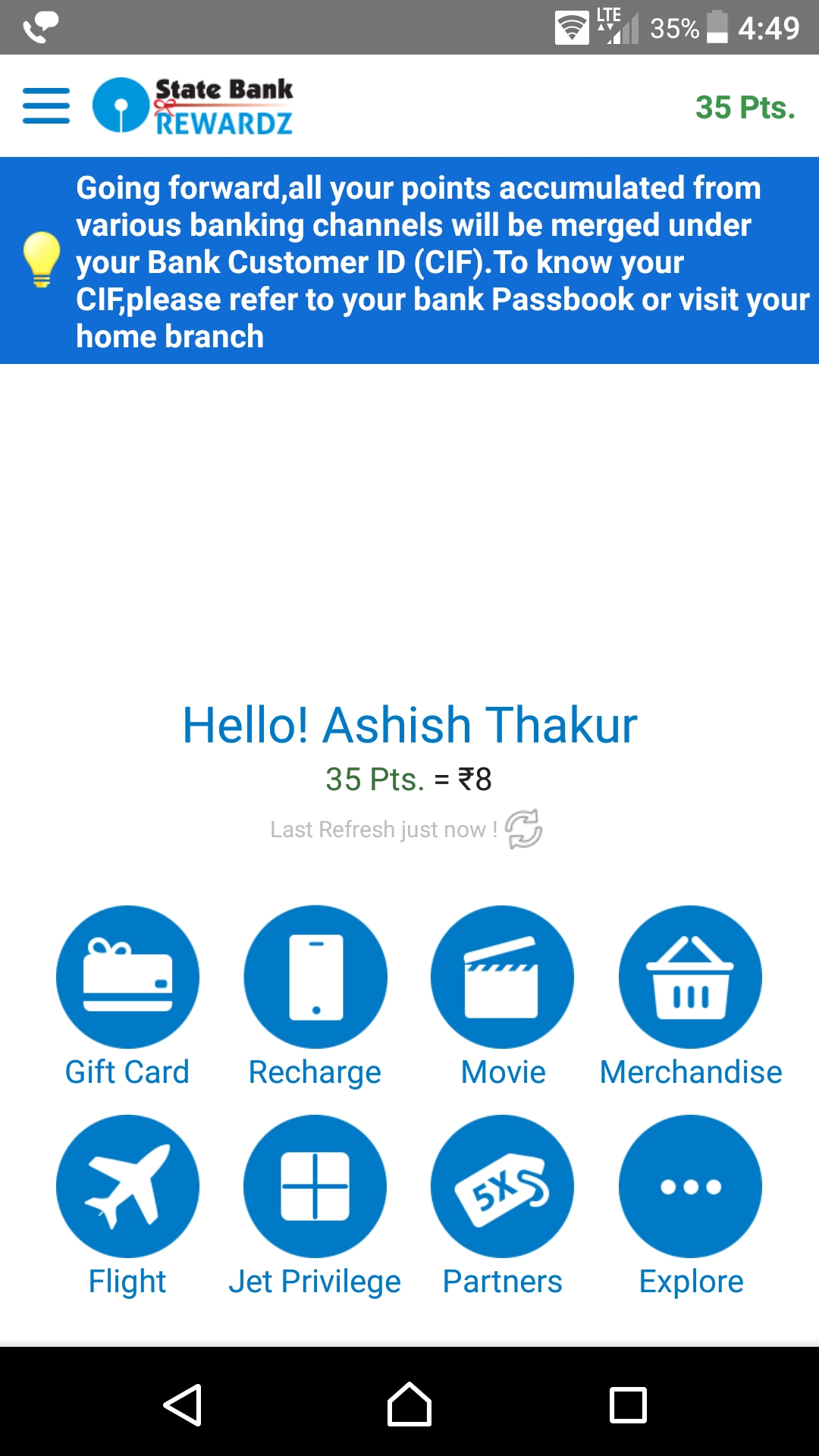Tap Explore for more options

point(690,1186)
